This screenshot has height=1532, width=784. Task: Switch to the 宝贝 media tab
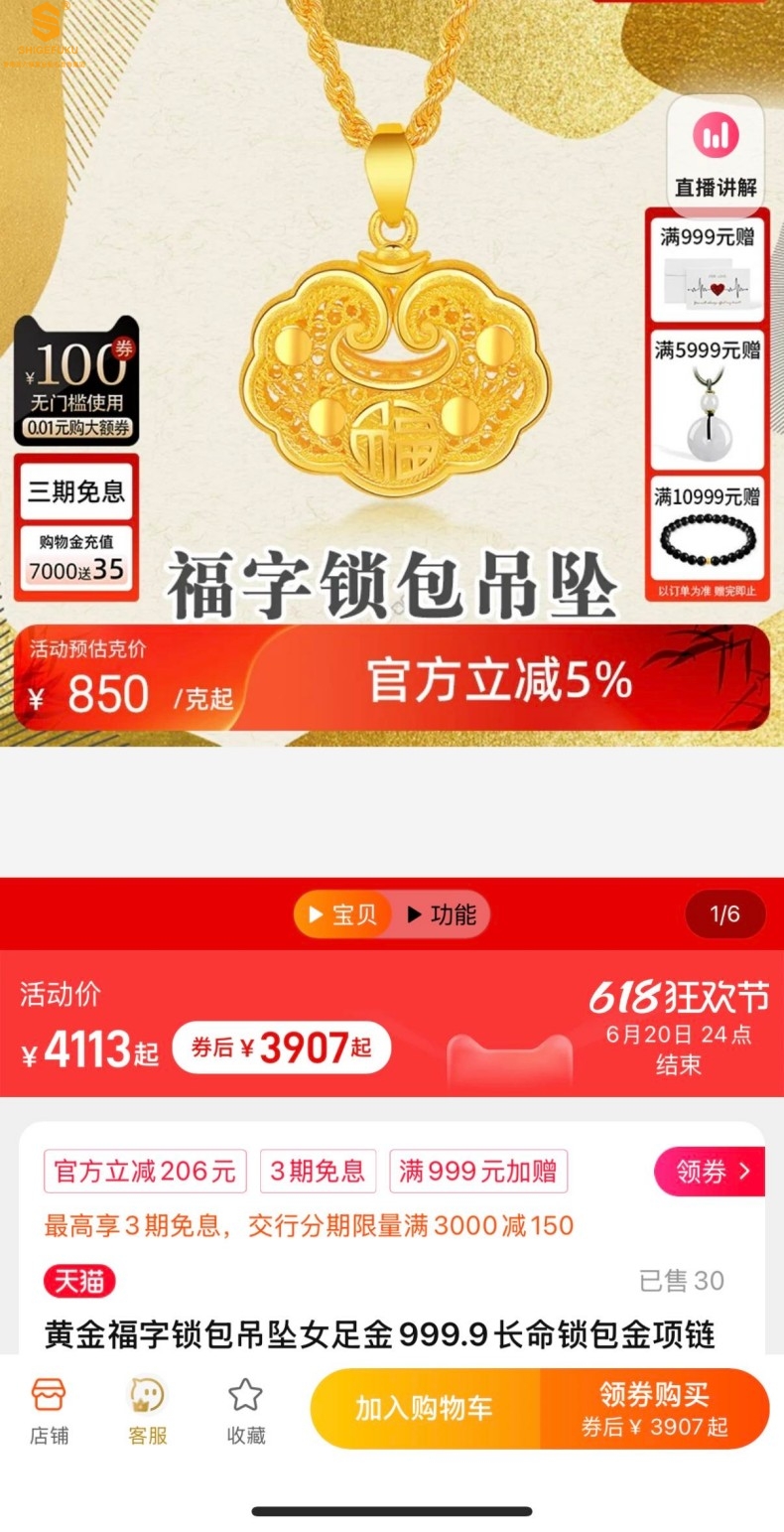(343, 914)
